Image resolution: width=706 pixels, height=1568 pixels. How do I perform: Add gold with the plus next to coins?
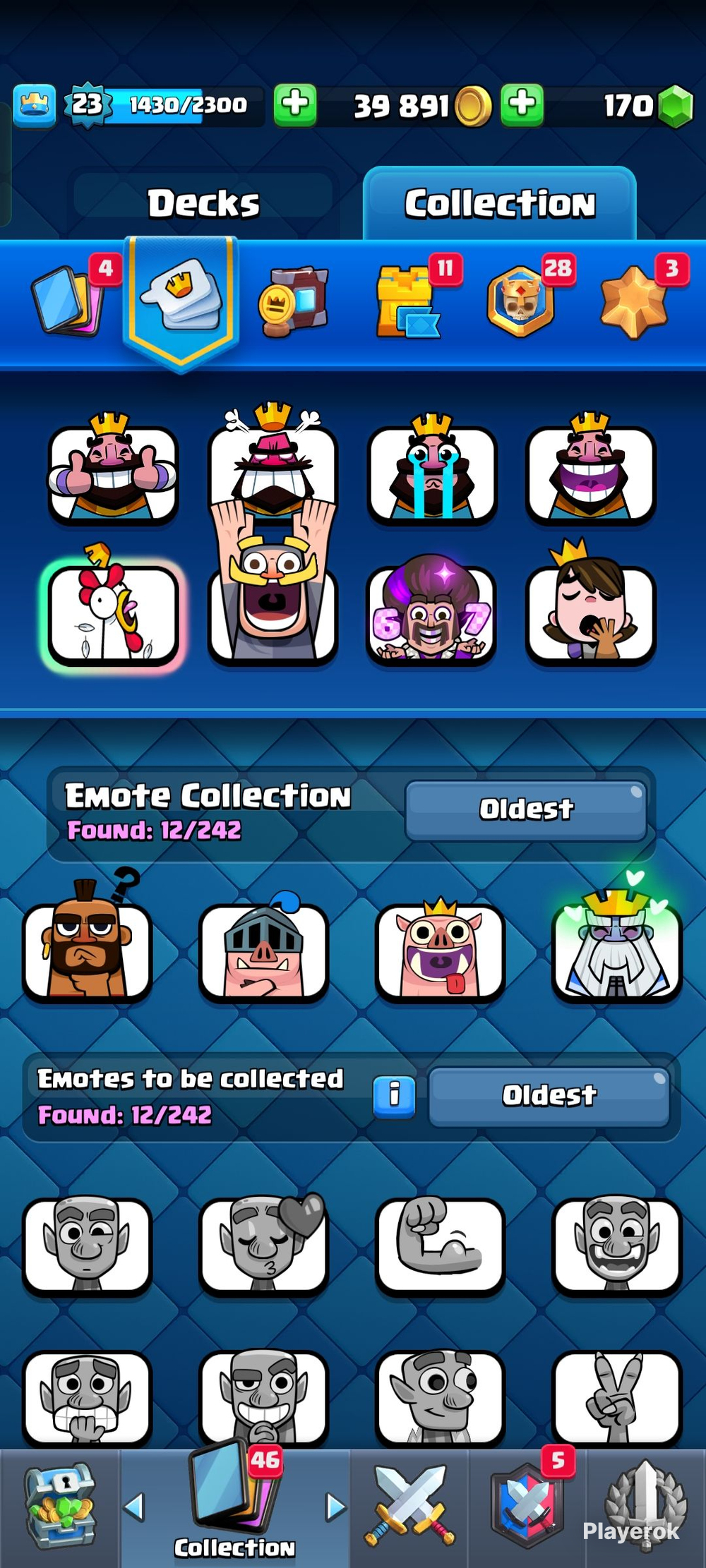[295, 105]
